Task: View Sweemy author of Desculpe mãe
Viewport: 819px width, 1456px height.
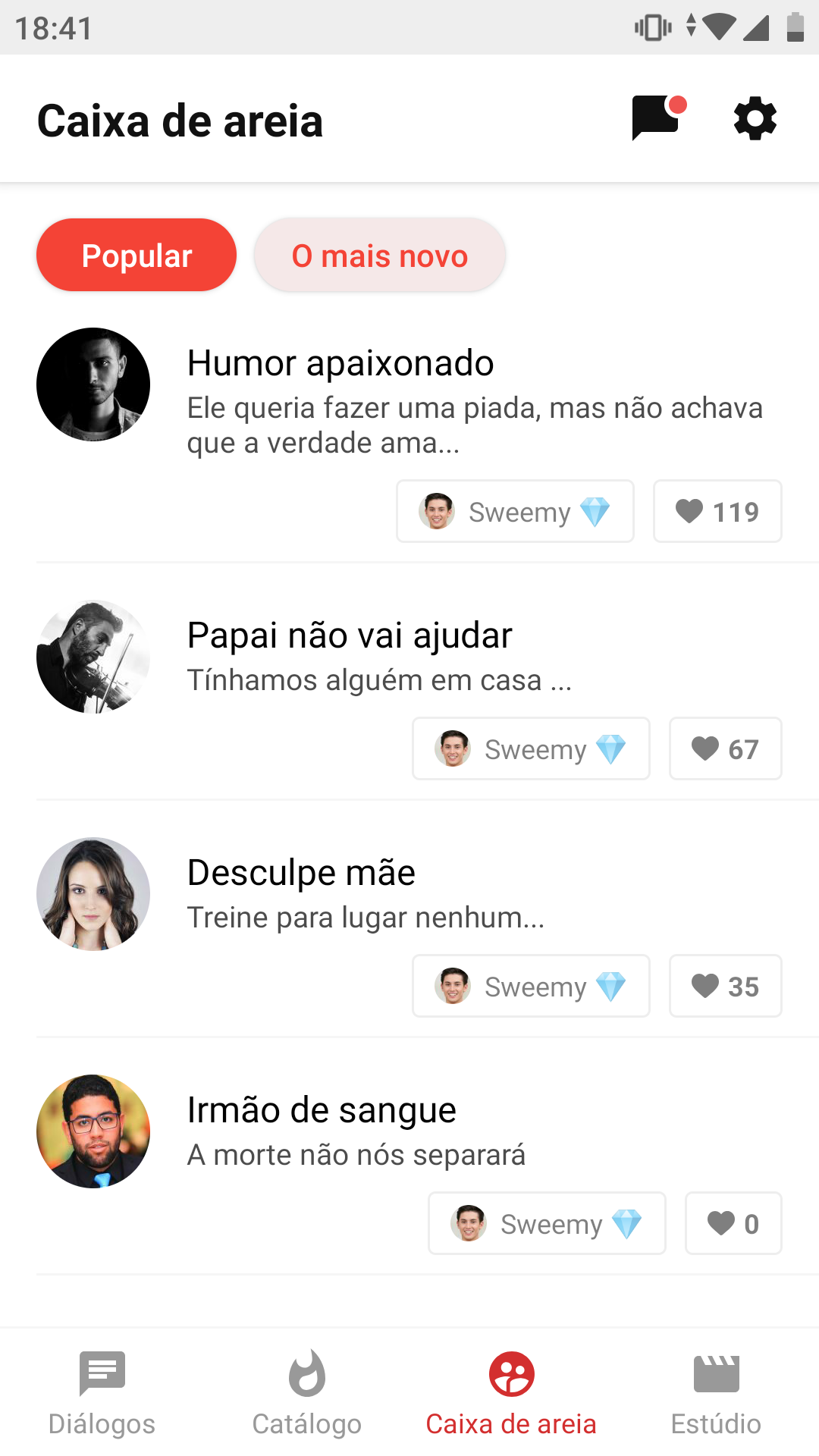Action: pos(531,987)
